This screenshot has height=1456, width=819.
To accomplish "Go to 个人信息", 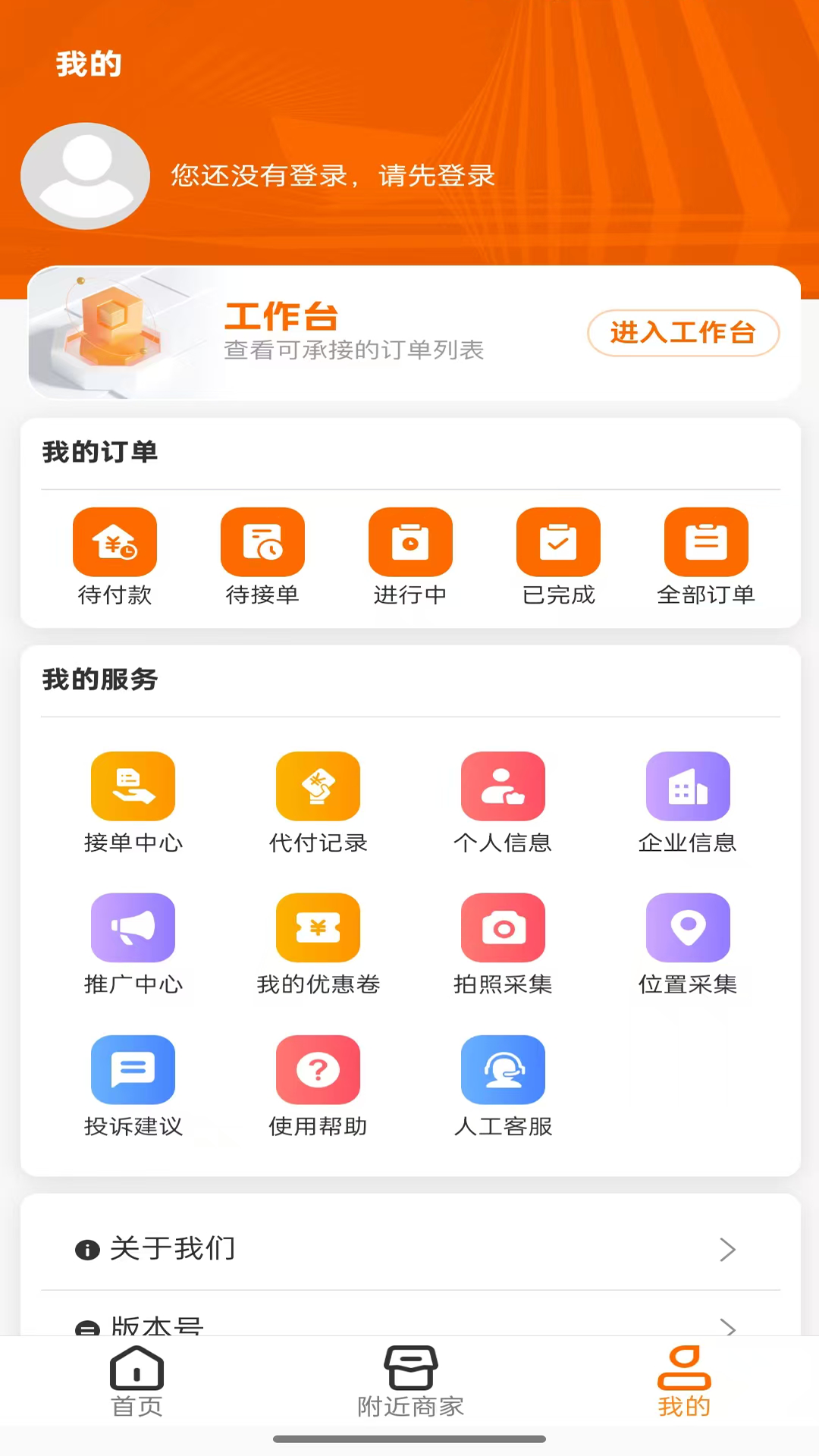I will click(503, 802).
